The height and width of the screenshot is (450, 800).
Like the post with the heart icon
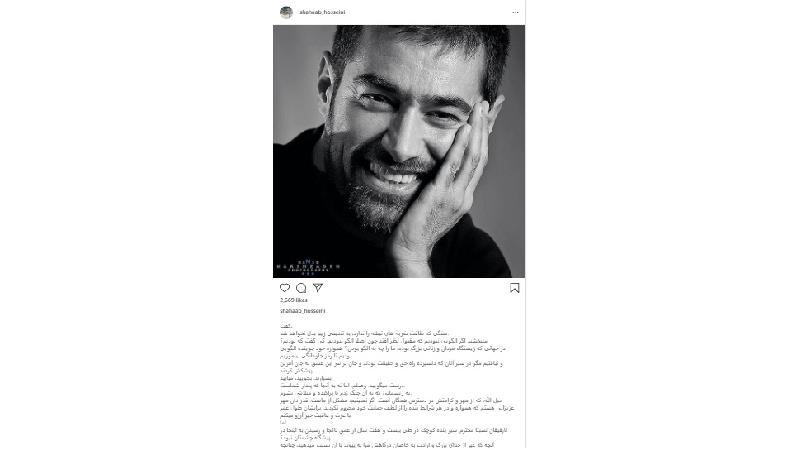(284, 288)
